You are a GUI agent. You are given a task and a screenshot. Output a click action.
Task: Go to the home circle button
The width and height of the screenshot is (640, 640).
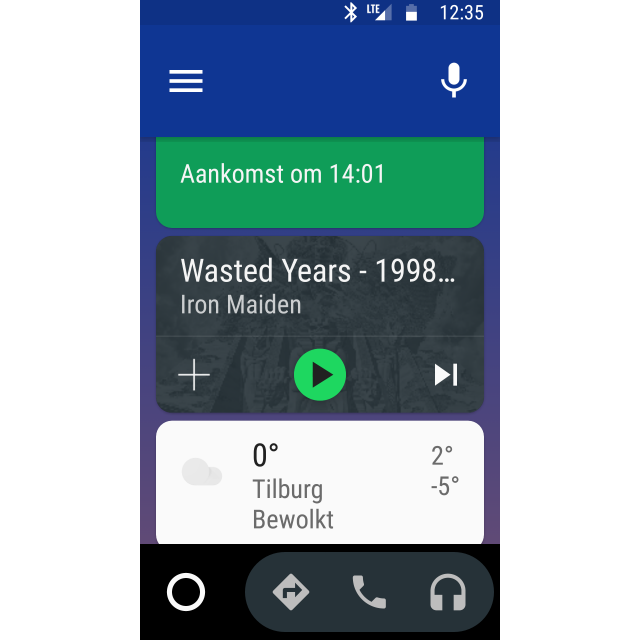coord(186,592)
